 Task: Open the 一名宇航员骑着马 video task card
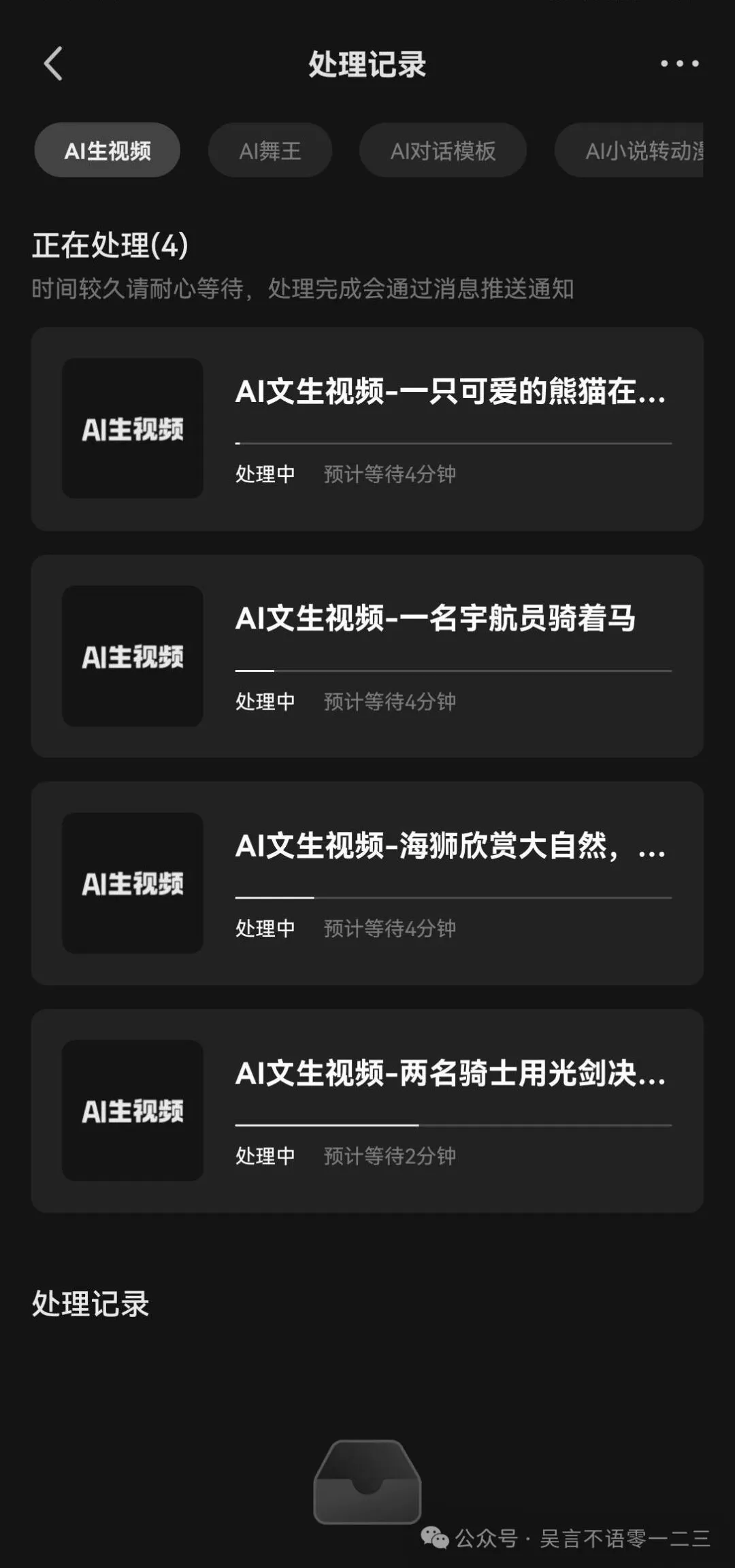click(367, 656)
